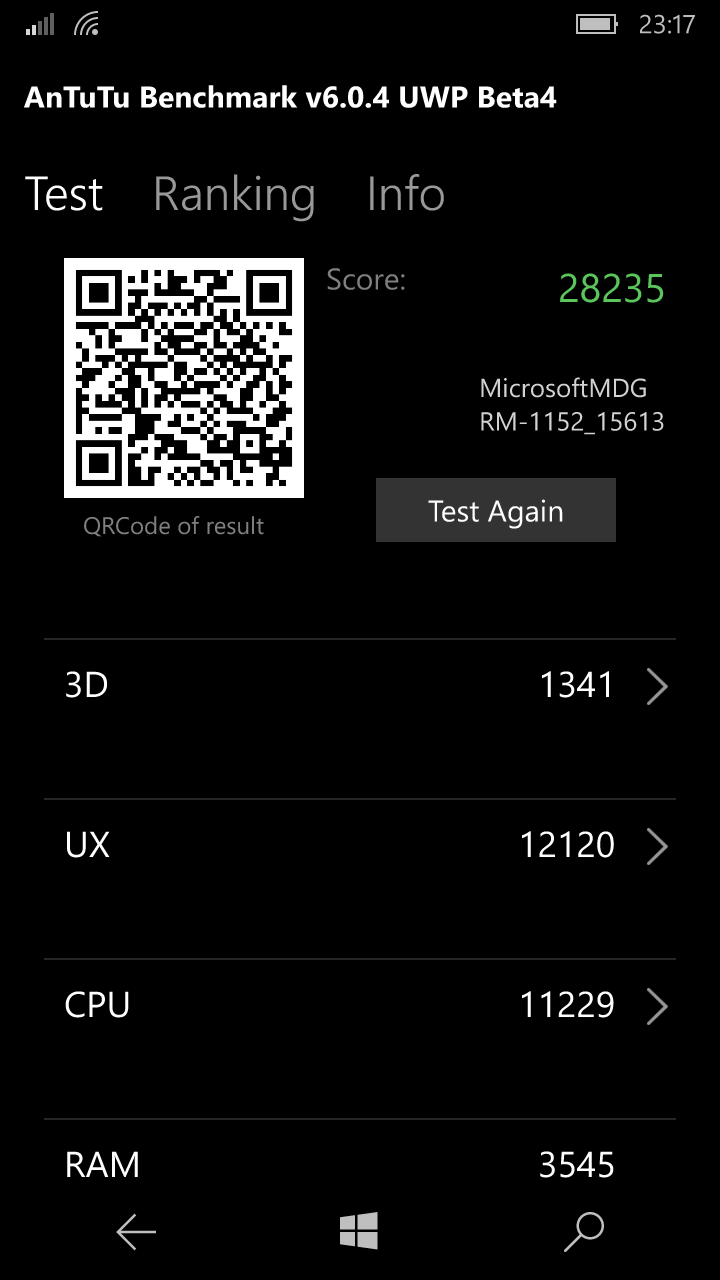
Task: Open the CPU score details
Action: pos(360,1005)
